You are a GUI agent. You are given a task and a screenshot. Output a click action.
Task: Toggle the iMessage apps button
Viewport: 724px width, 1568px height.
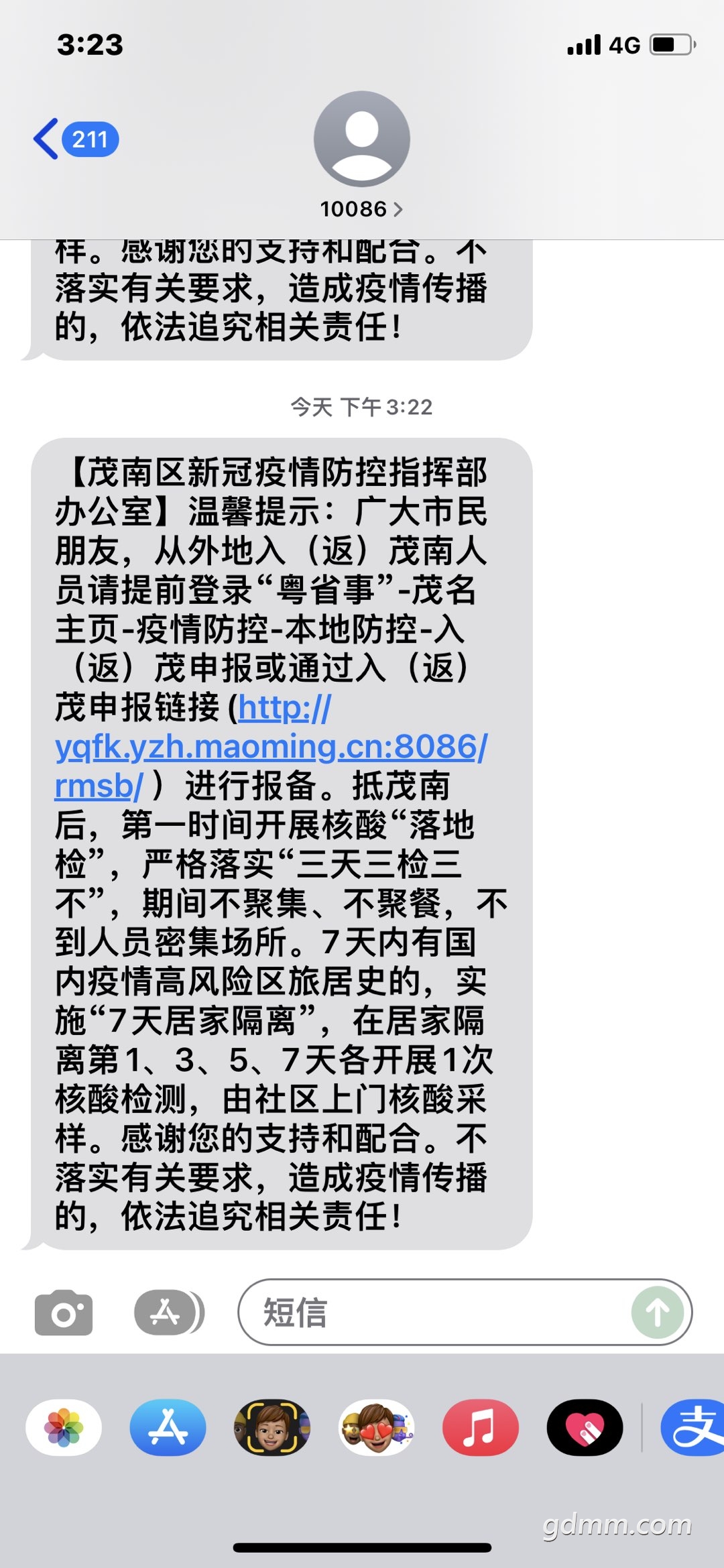[x=169, y=1313]
